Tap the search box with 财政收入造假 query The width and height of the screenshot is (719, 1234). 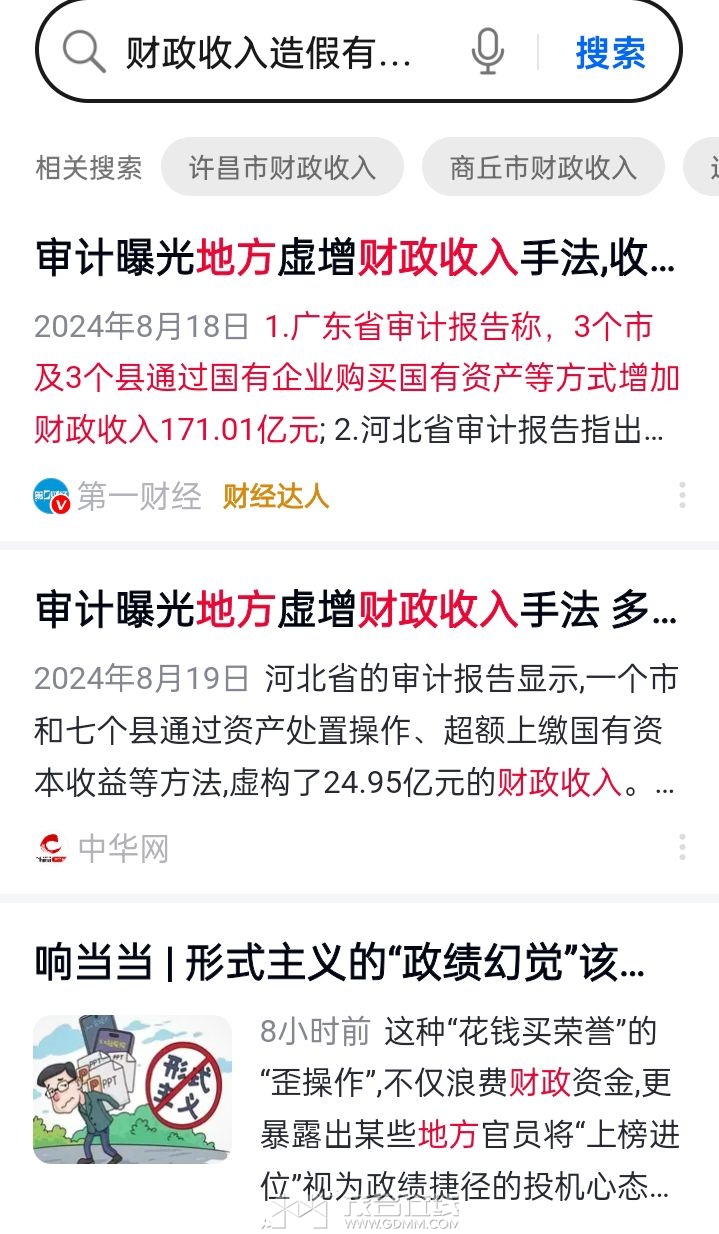[268, 52]
